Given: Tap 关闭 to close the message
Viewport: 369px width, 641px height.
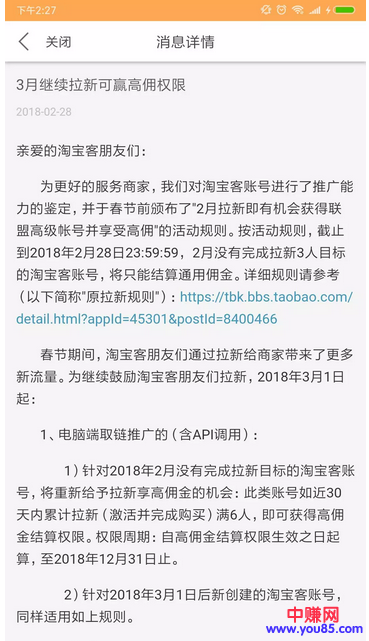Looking at the screenshot, I should (58, 42).
